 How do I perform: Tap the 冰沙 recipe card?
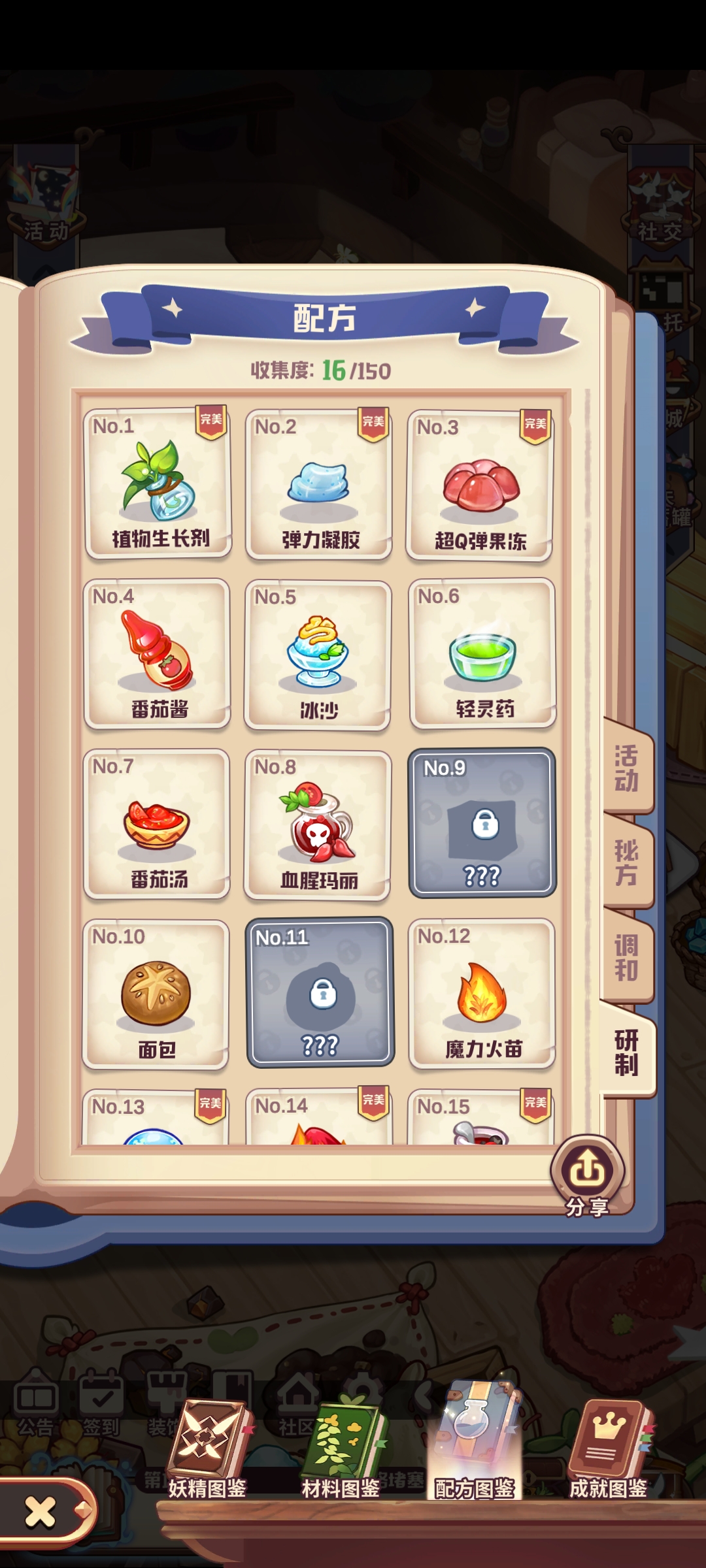click(318, 655)
